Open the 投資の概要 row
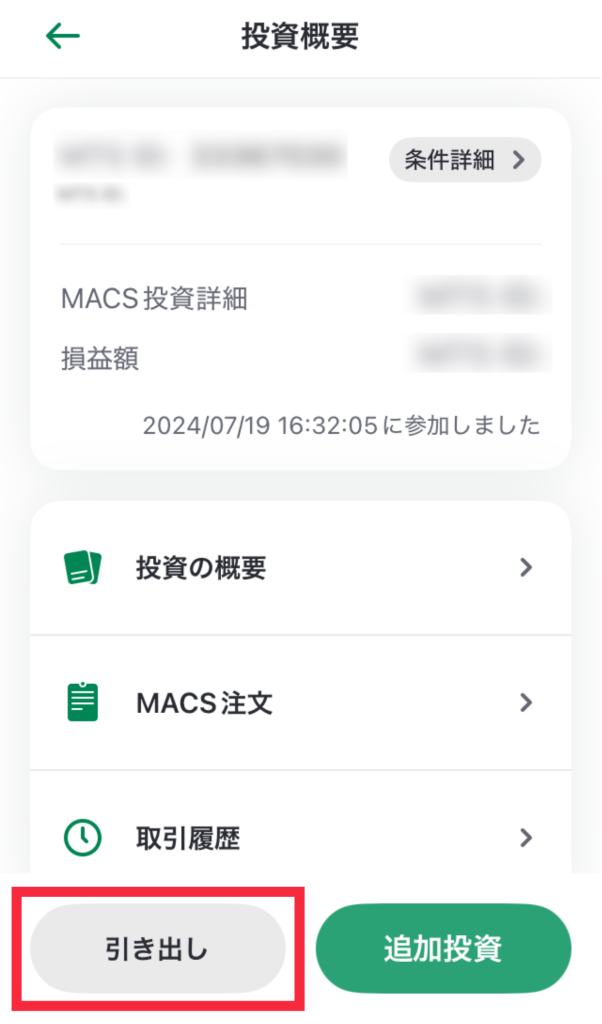The width and height of the screenshot is (602, 1024). (x=300, y=568)
